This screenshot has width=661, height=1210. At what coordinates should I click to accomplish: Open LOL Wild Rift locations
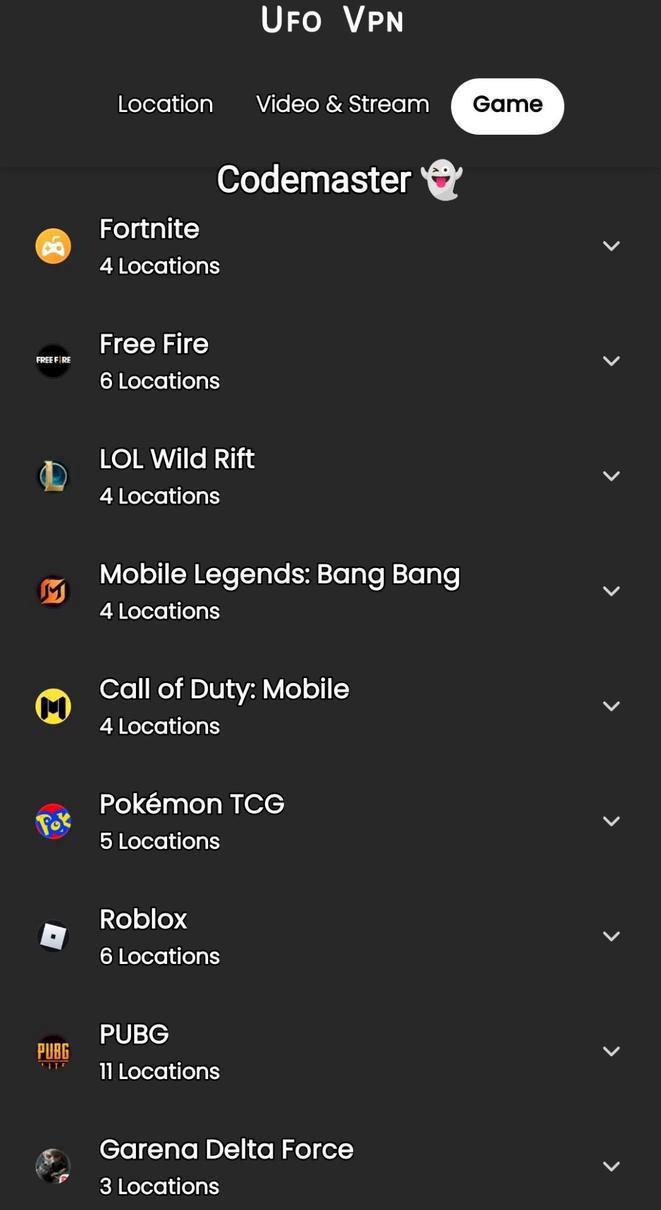(x=611, y=476)
